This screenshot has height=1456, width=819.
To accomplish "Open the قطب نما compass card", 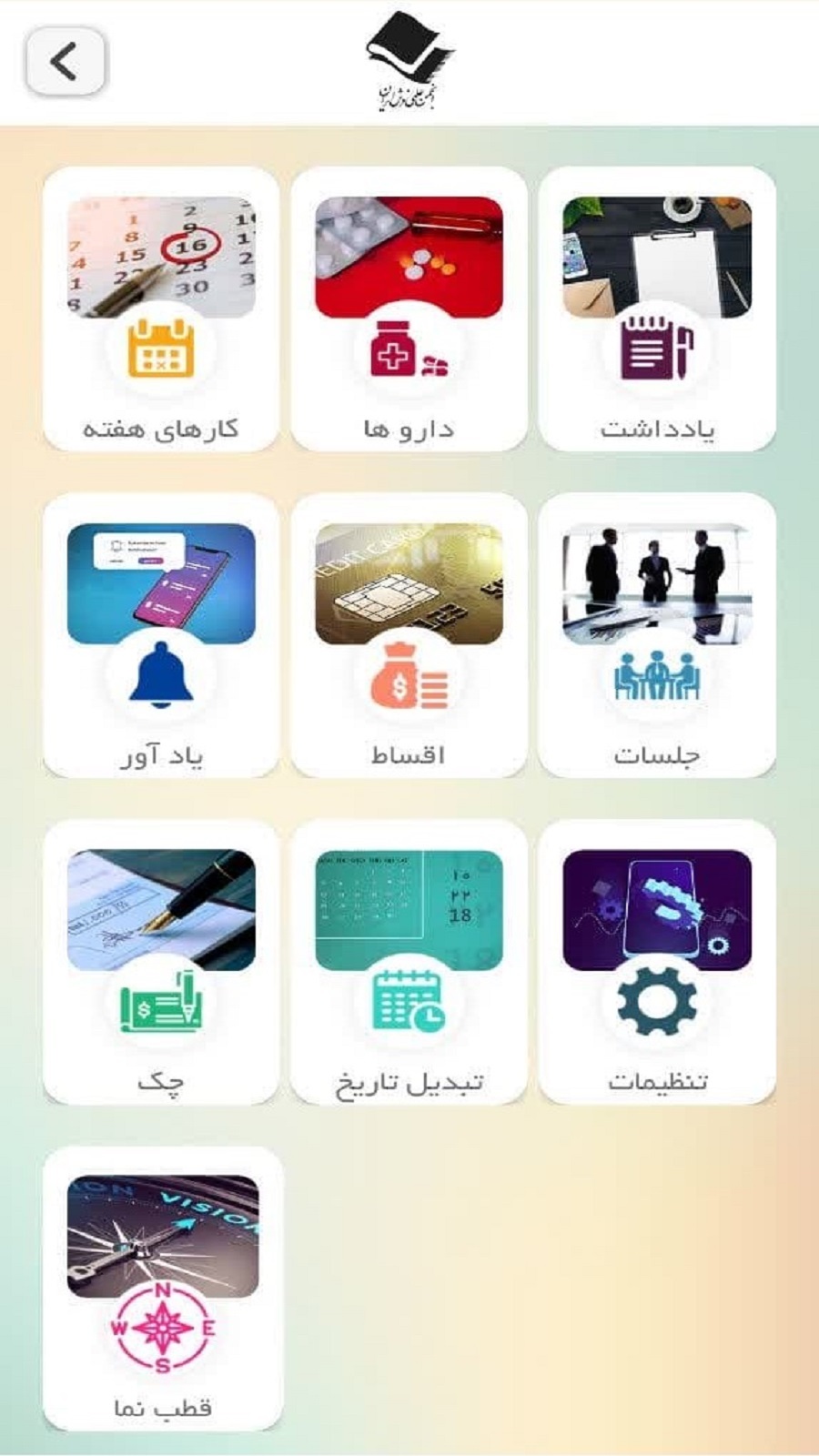I will point(163,1289).
